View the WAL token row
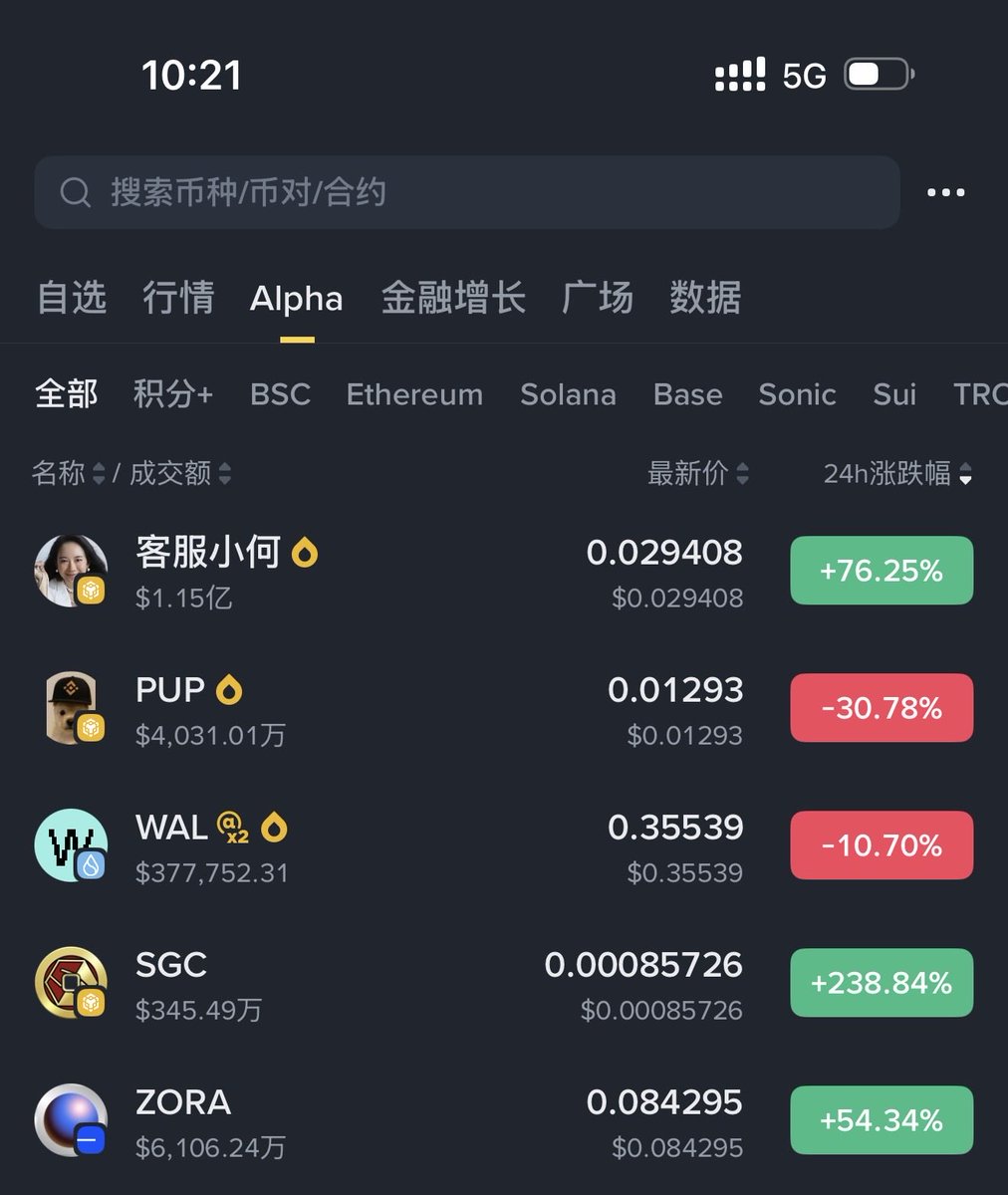1008x1195 pixels. [x=398, y=845]
